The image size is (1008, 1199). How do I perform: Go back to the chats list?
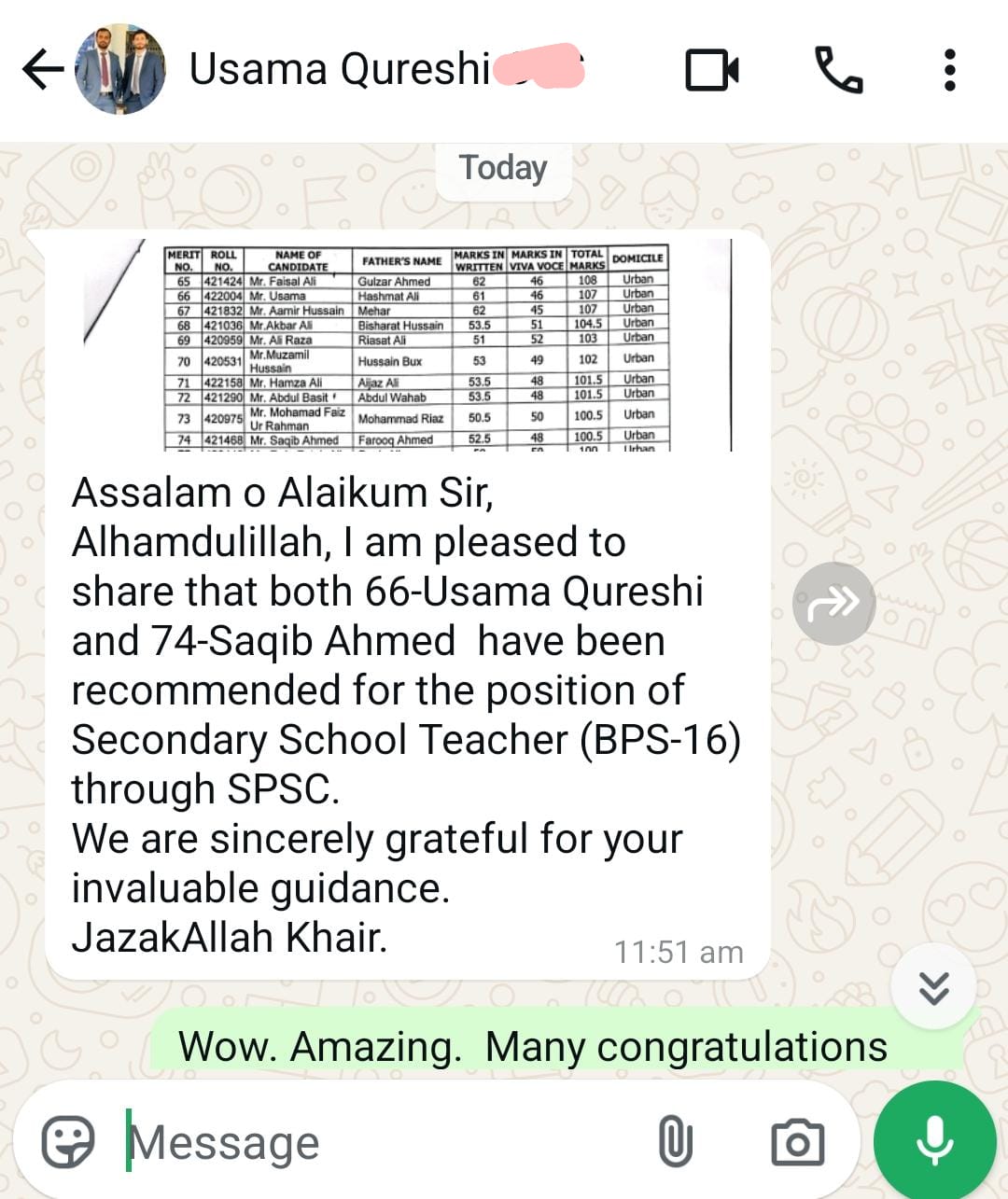click(42, 70)
